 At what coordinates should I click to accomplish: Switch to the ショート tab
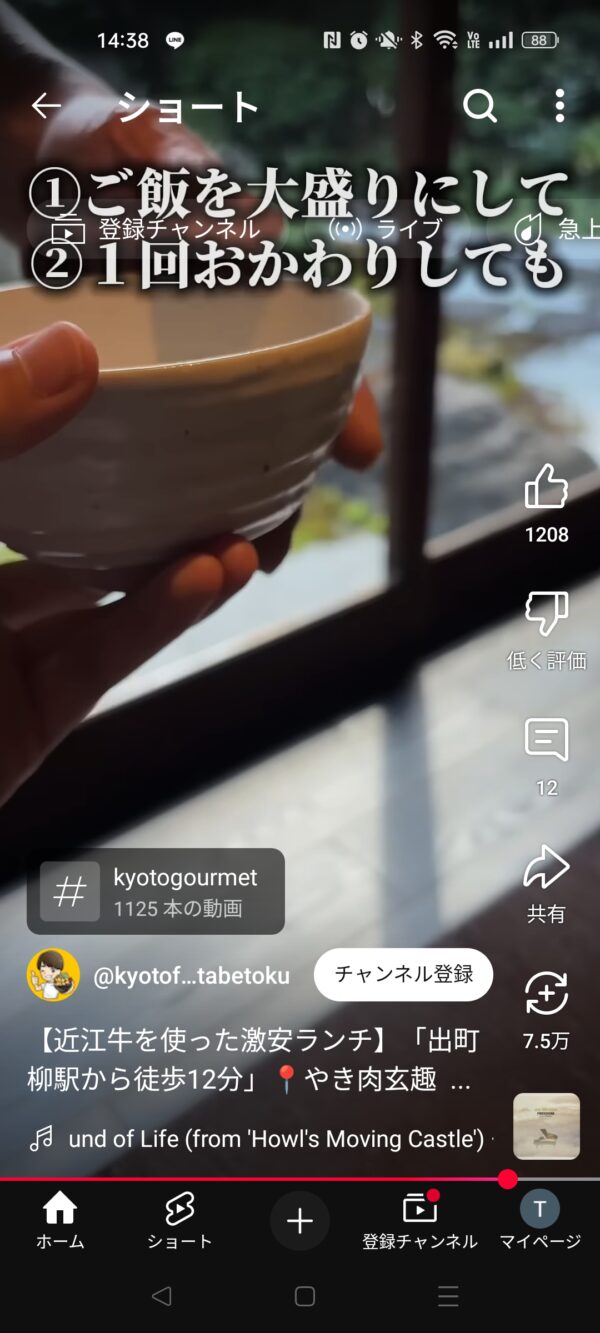(180, 1222)
